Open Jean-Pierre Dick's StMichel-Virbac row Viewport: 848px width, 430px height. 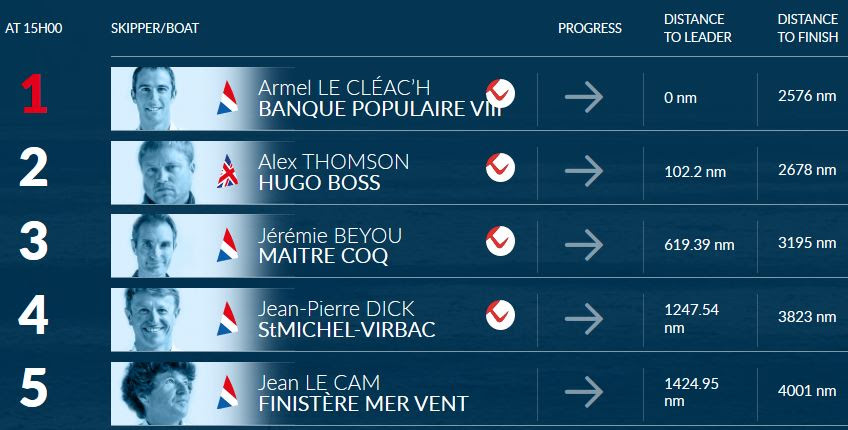[345, 319]
